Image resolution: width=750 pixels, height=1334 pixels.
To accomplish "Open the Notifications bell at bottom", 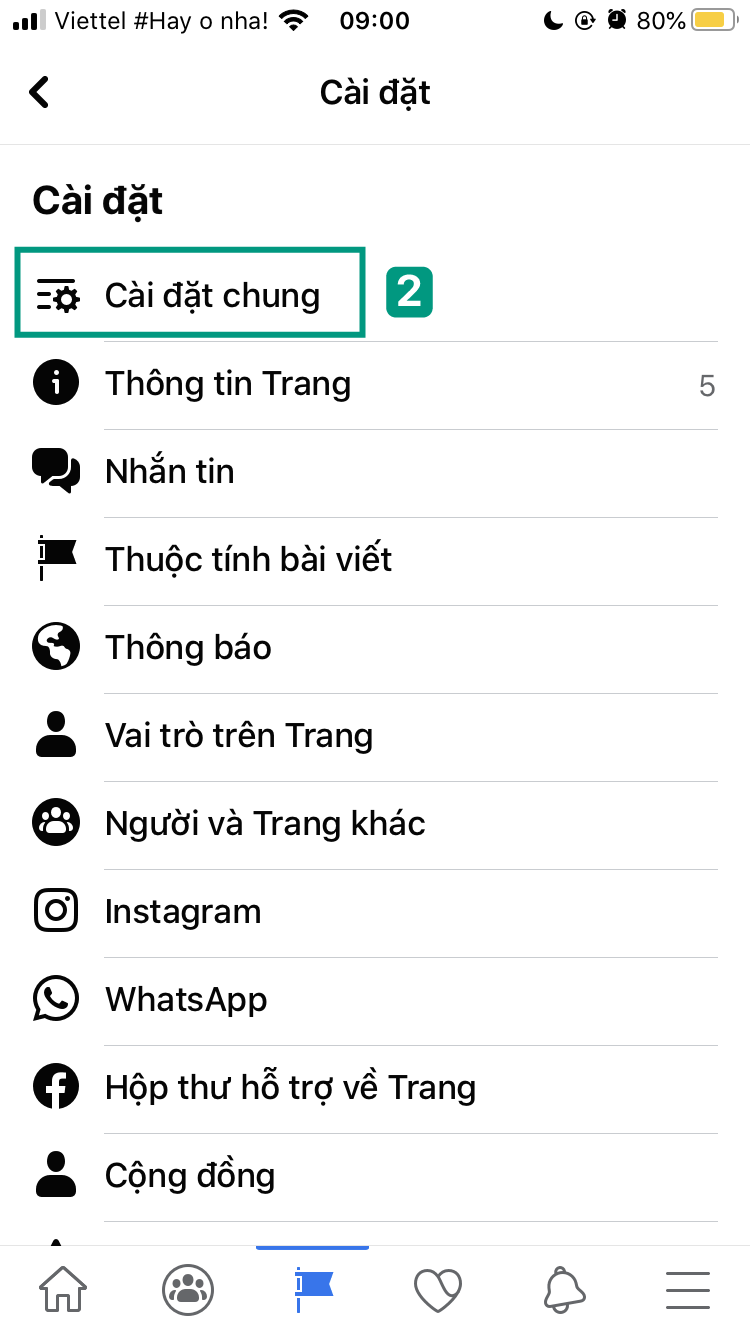I will coord(562,1289).
